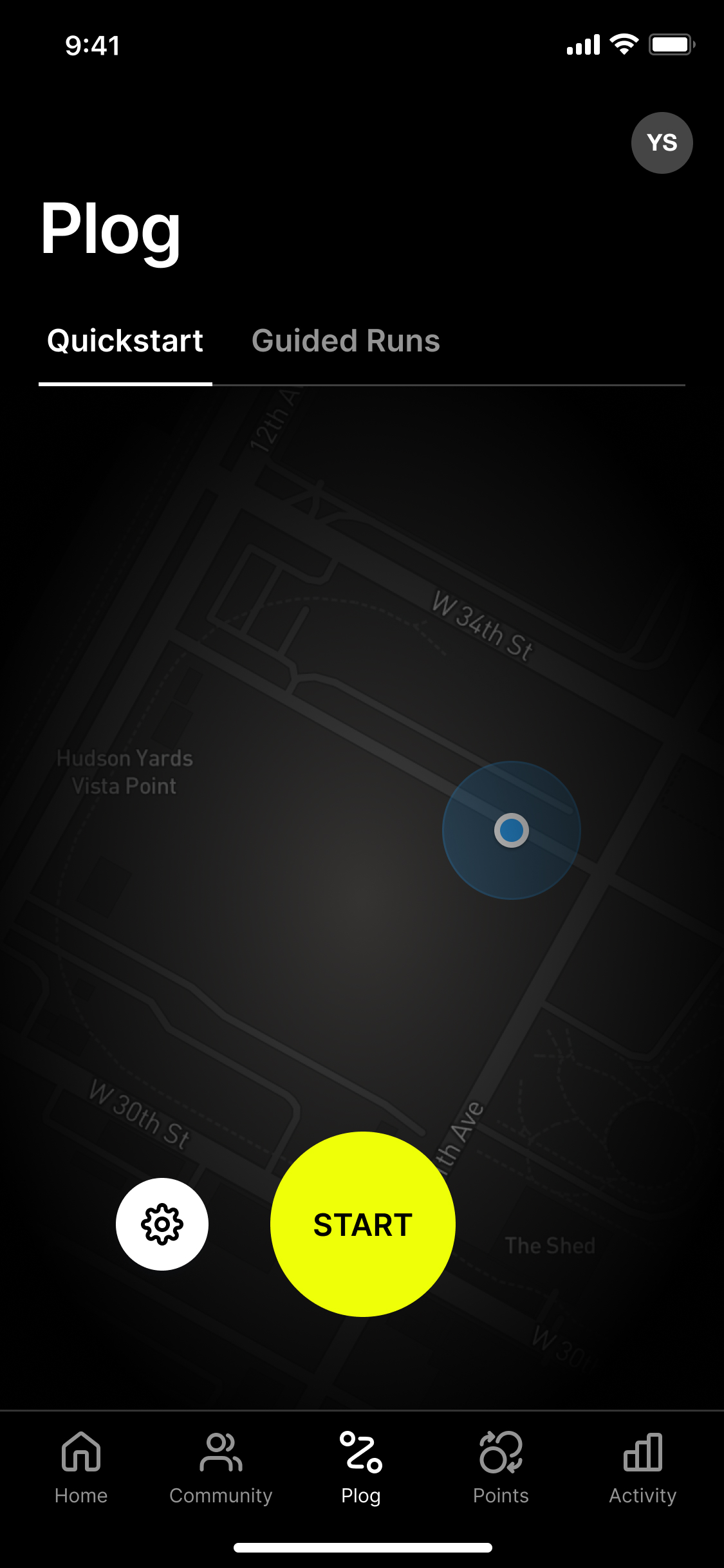Viewport: 724px width, 1568px height.
Task: Switch to the Guided Runs tab
Action: click(346, 341)
